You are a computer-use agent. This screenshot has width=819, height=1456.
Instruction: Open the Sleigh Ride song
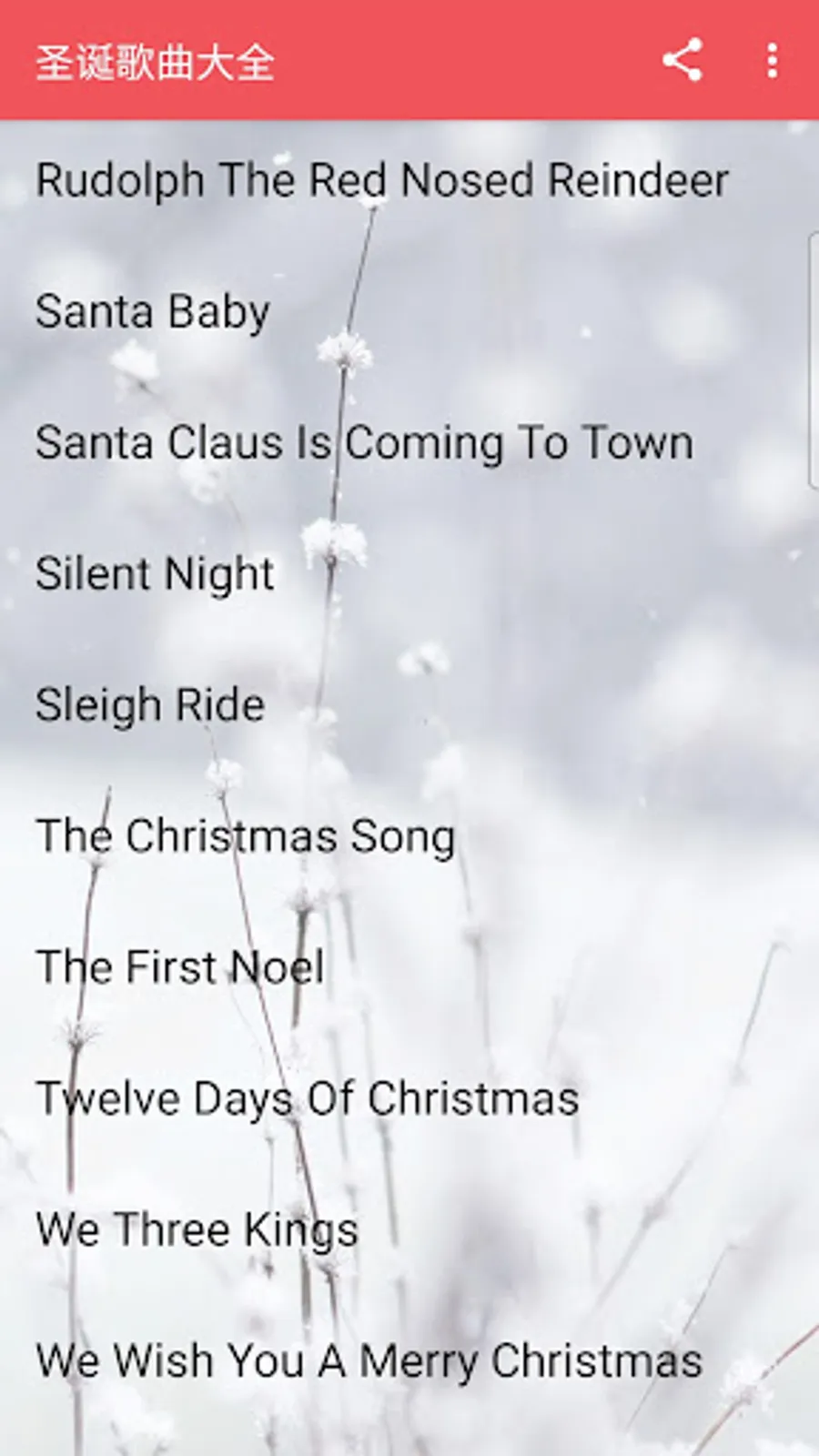pos(150,705)
